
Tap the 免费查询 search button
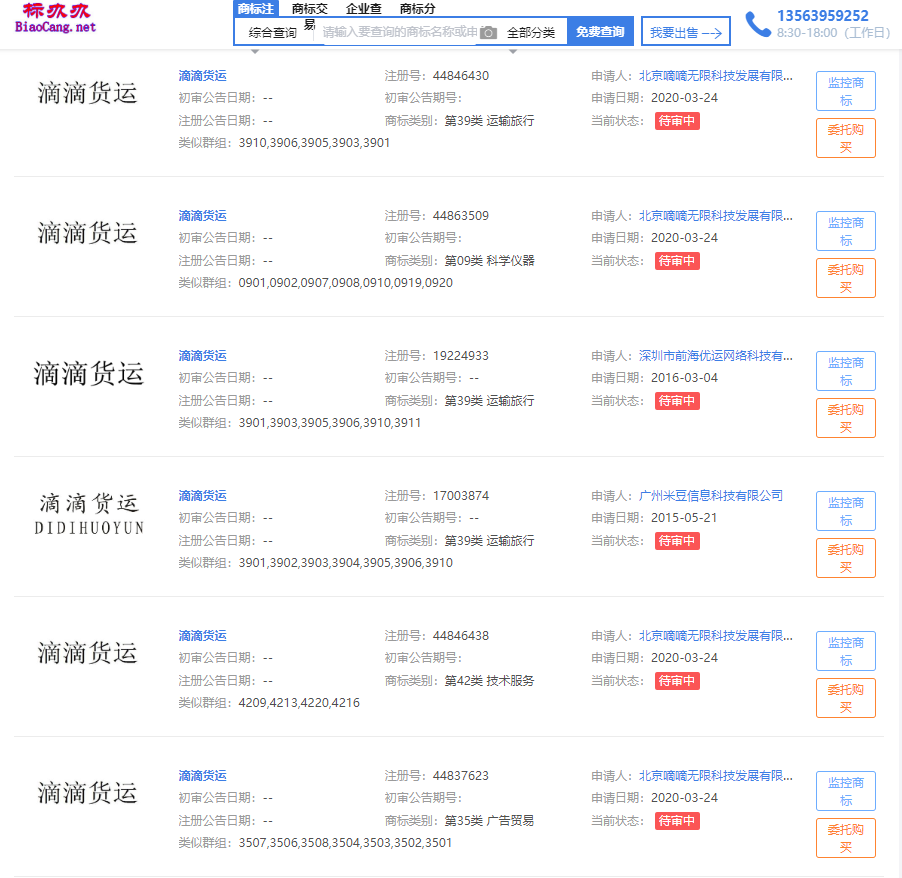point(600,32)
